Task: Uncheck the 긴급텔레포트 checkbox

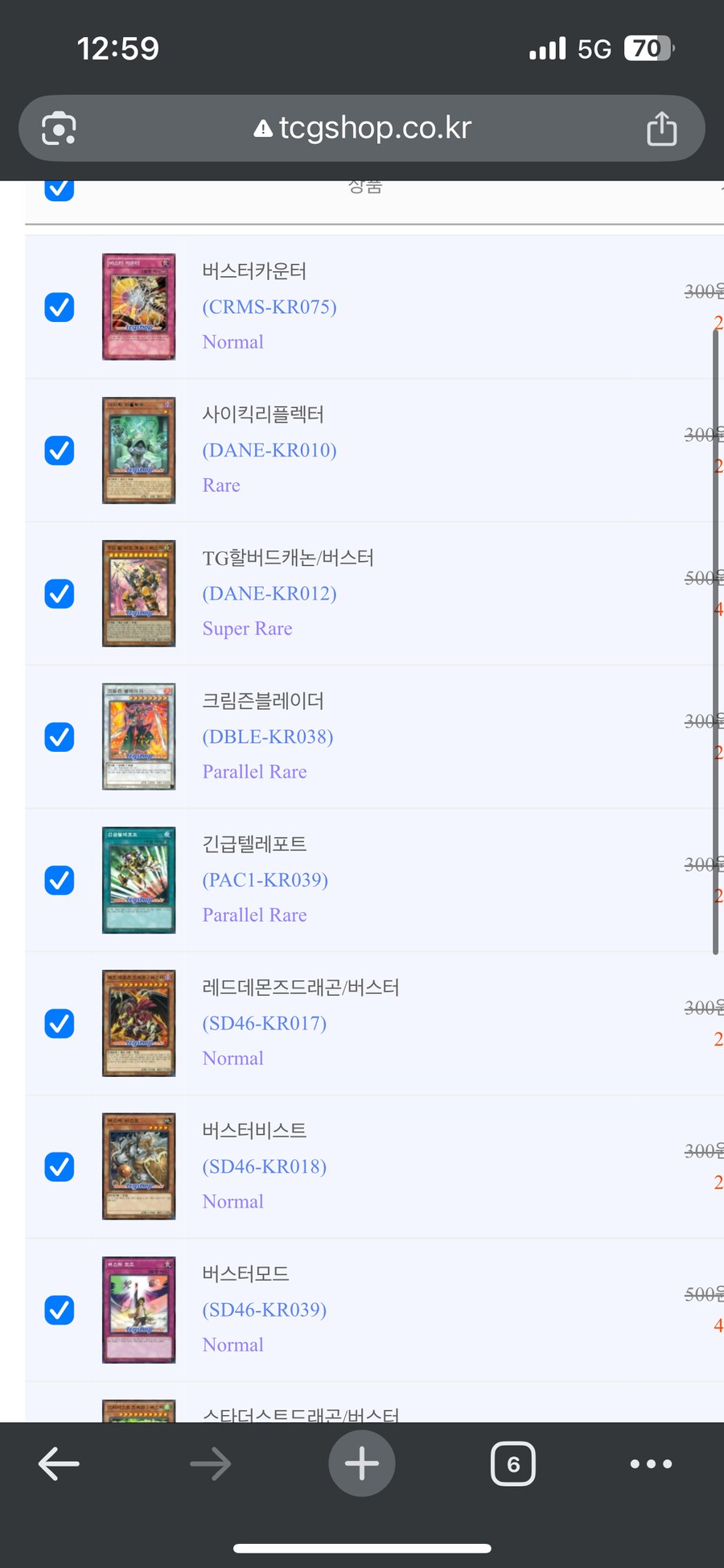Action: [x=60, y=881]
